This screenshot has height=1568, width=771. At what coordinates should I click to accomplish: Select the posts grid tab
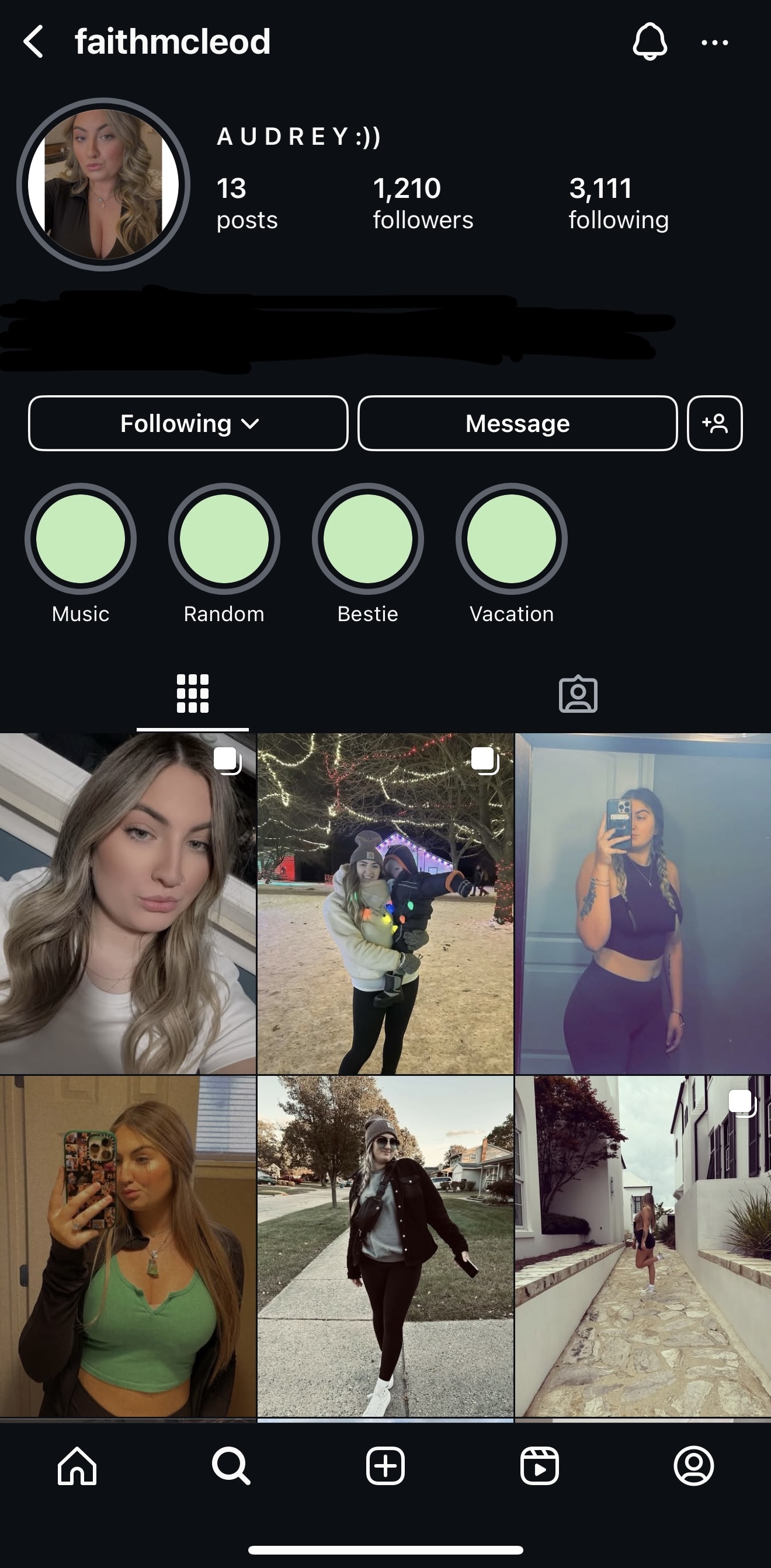tap(192, 694)
